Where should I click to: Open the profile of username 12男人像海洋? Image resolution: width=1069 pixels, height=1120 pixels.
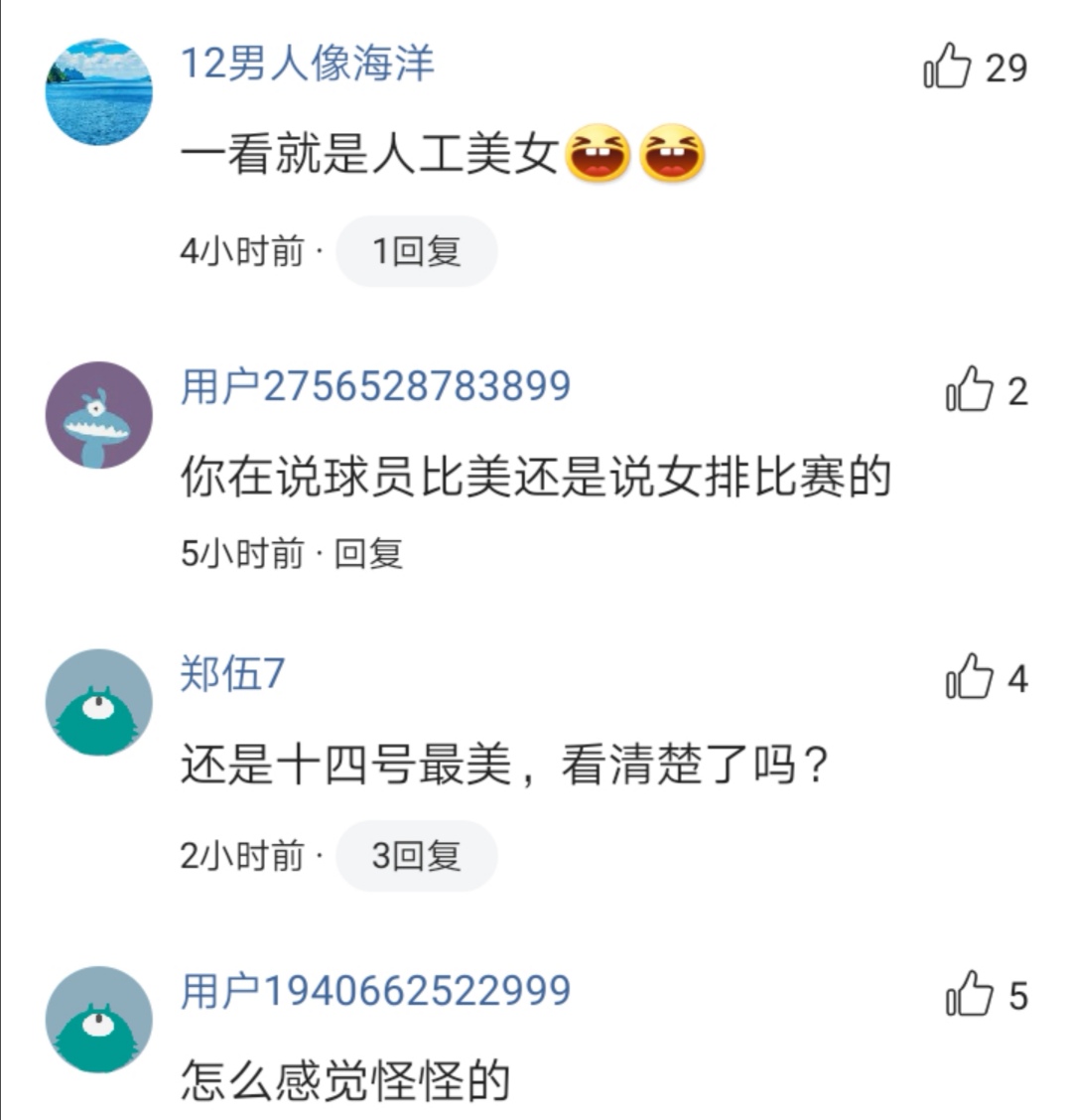[x=308, y=65]
